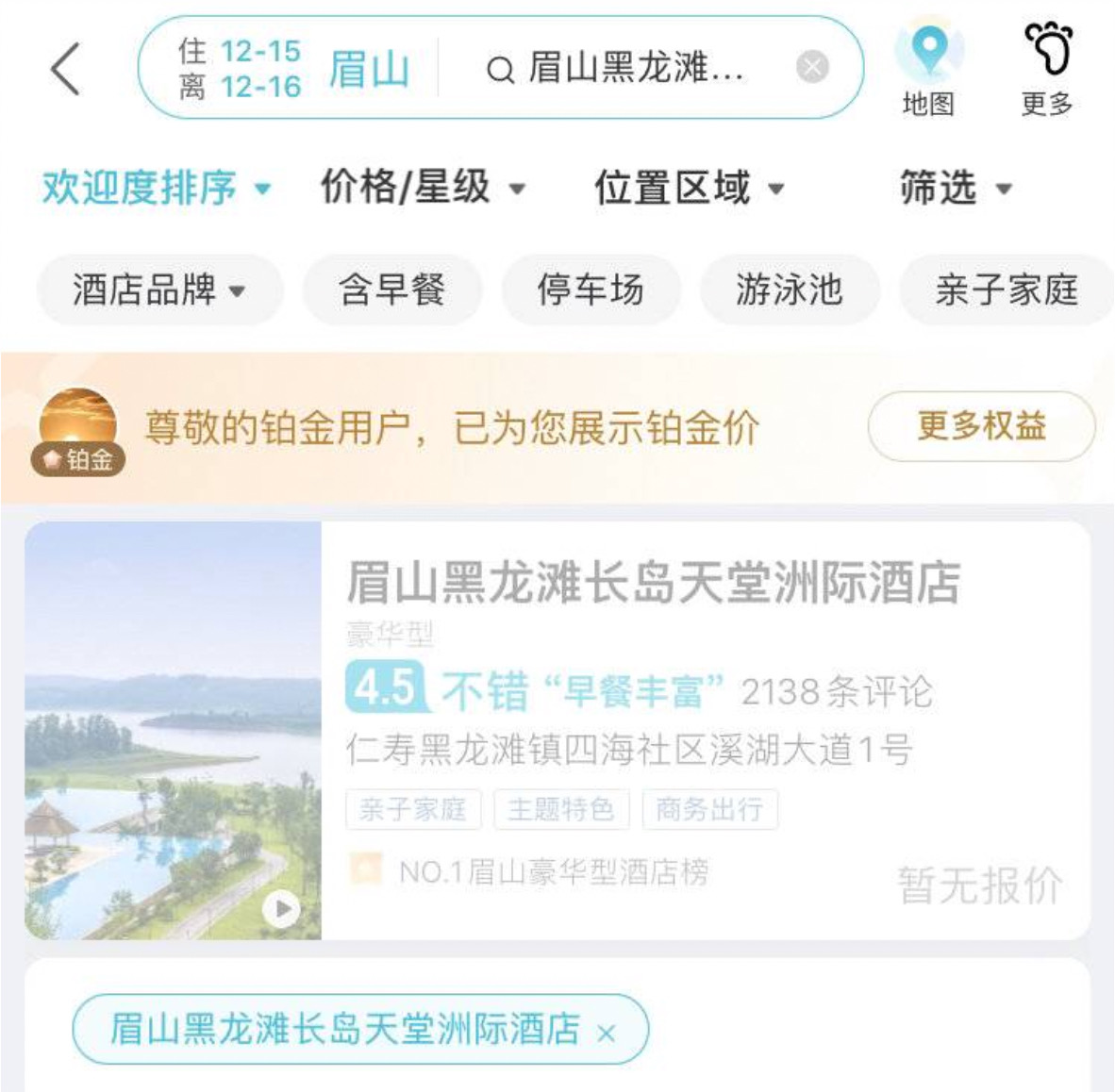This screenshot has width=1115, height=1092.
Task: Expand the 酒店品牌 chip
Action: pyautogui.click(x=158, y=290)
